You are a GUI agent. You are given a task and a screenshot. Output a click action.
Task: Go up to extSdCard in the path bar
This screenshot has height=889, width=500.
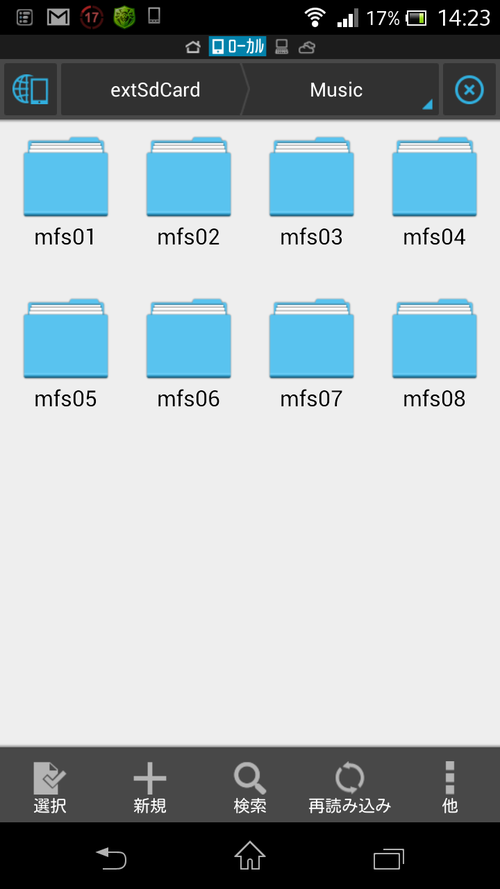pos(155,90)
